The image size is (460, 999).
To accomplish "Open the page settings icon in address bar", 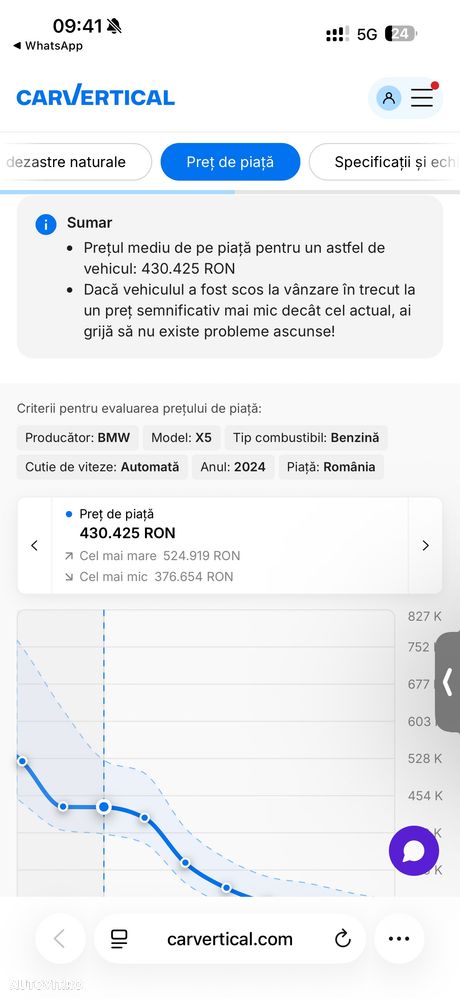I will tap(119, 938).
